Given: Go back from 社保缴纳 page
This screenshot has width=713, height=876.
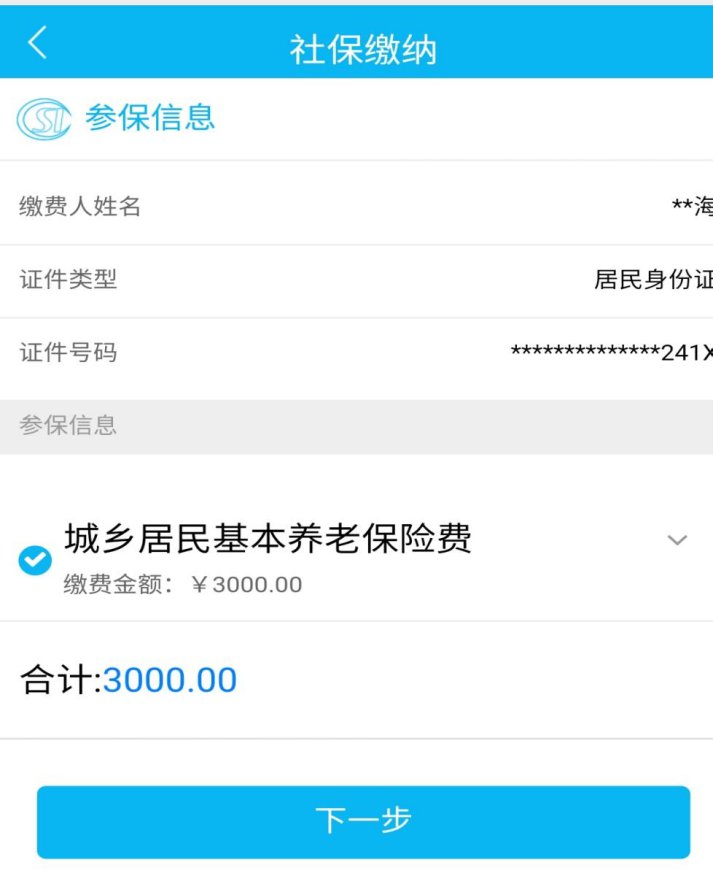Looking at the screenshot, I should 38,44.
